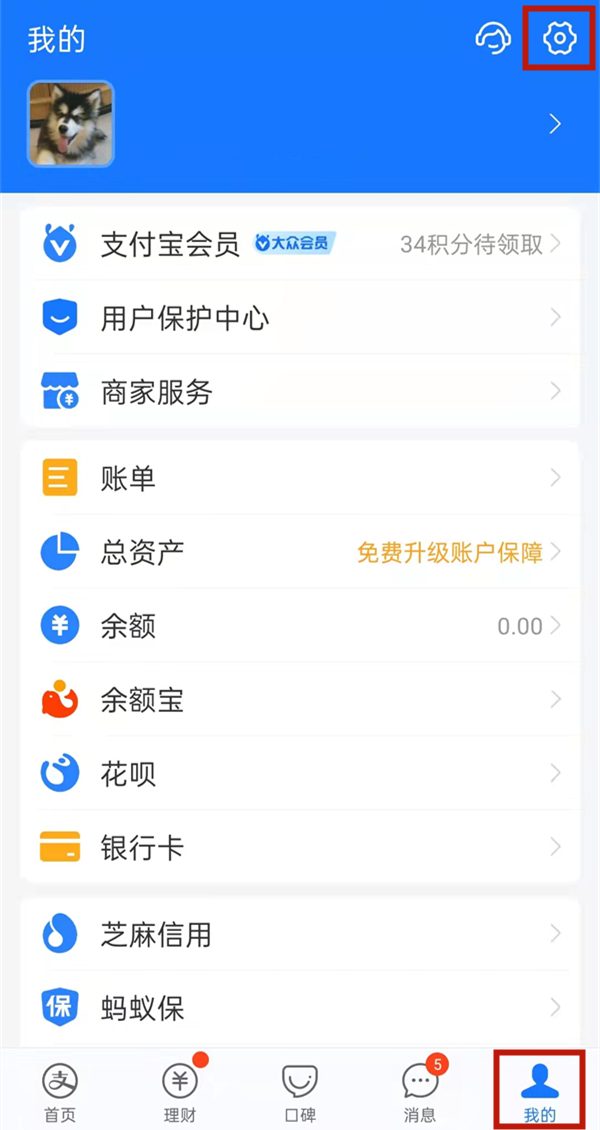Switch to the 理财 wealth tab
Image resolution: width=600 pixels, height=1130 pixels.
pos(180,1091)
